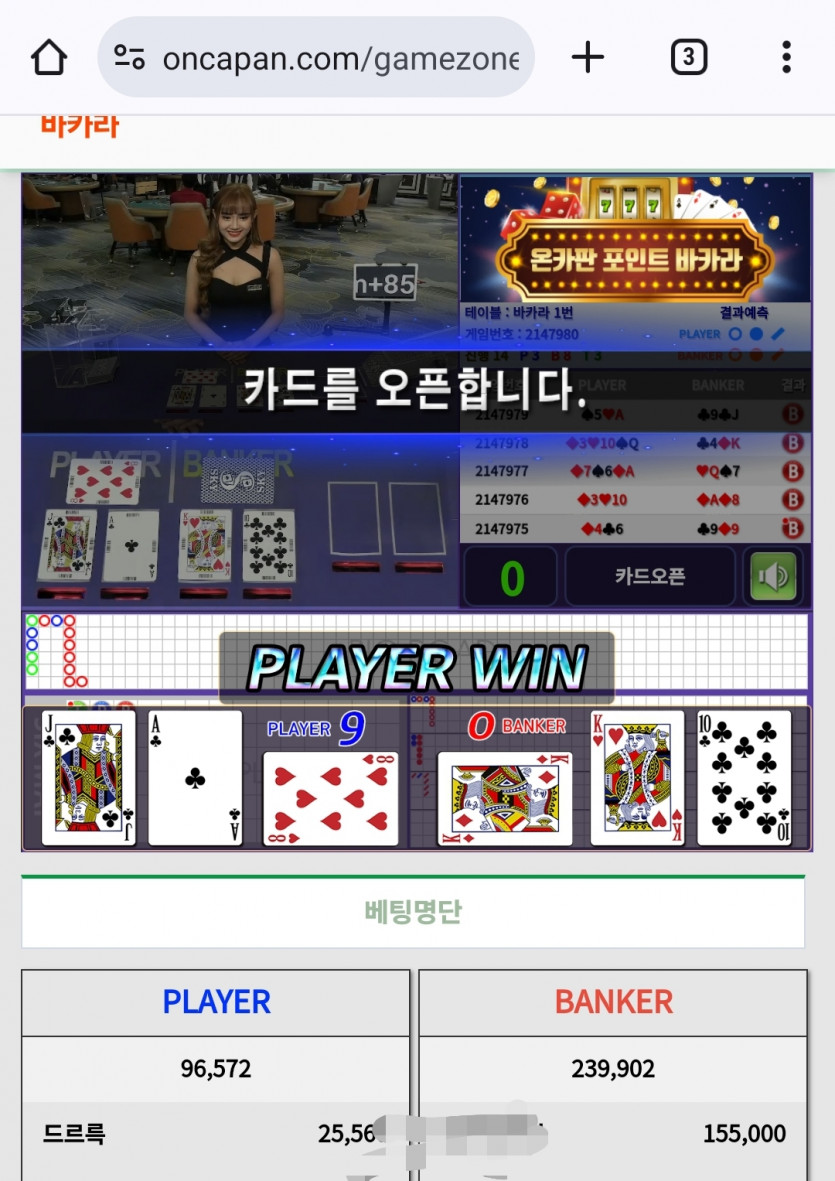Viewport: 835px width, 1181px height.
Task: Edit the oncapan.com address bar
Action: pyautogui.click(x=340, y=59)
